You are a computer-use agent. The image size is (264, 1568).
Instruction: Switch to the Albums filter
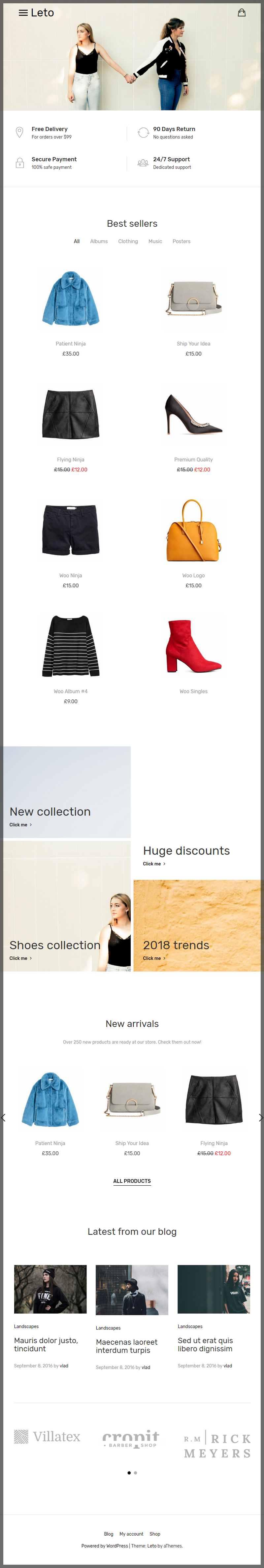point(99,242)
